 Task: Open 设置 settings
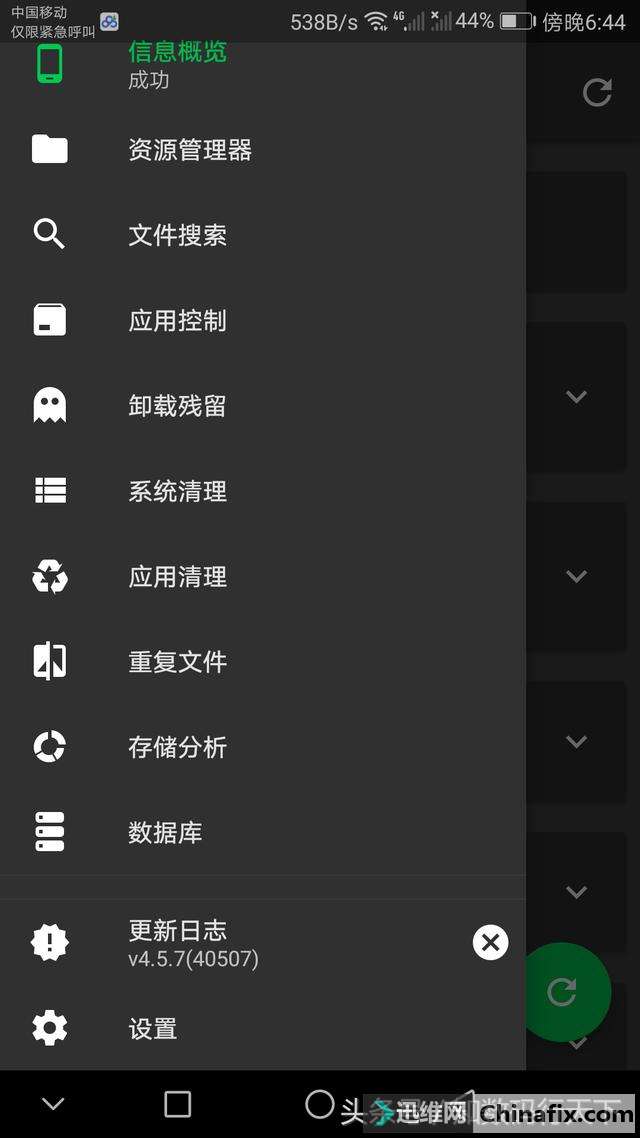263,1028
